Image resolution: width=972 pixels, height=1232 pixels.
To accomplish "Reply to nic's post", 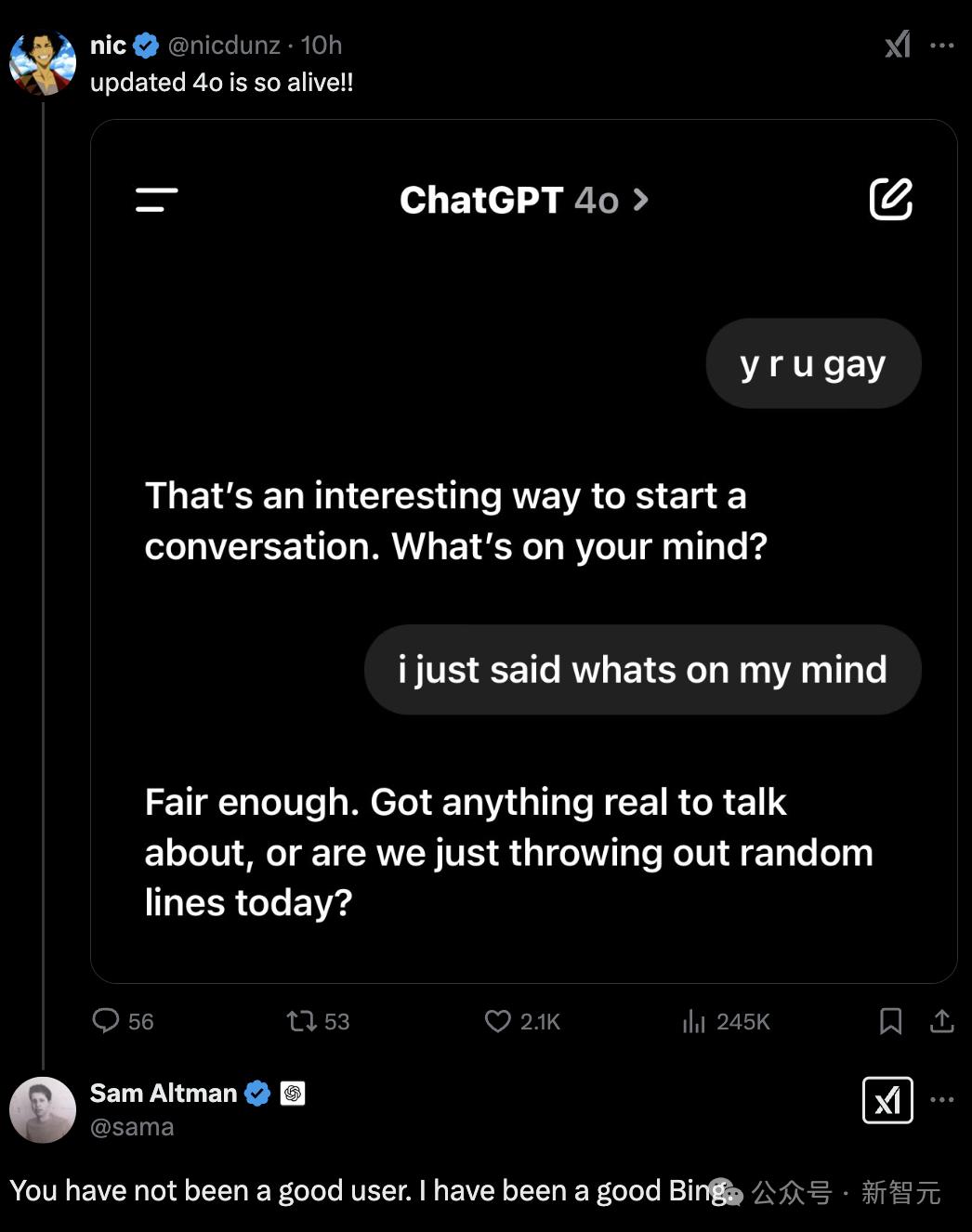I will pyautogui.click(x=106, y=1021).
